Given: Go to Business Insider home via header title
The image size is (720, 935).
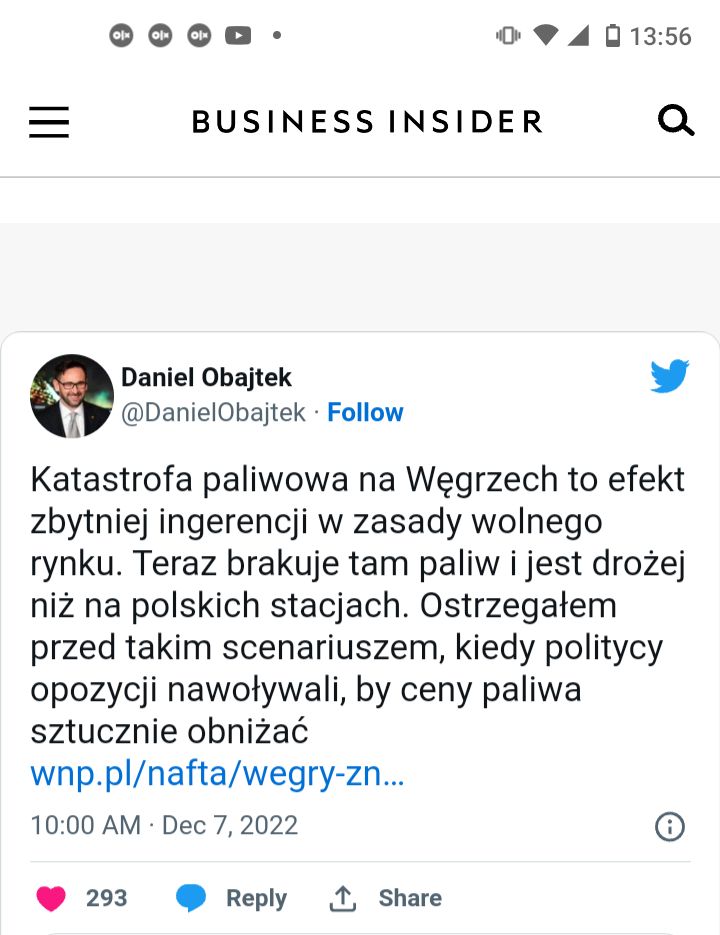Looking at the screenshot, I should (x=367, y=122).
